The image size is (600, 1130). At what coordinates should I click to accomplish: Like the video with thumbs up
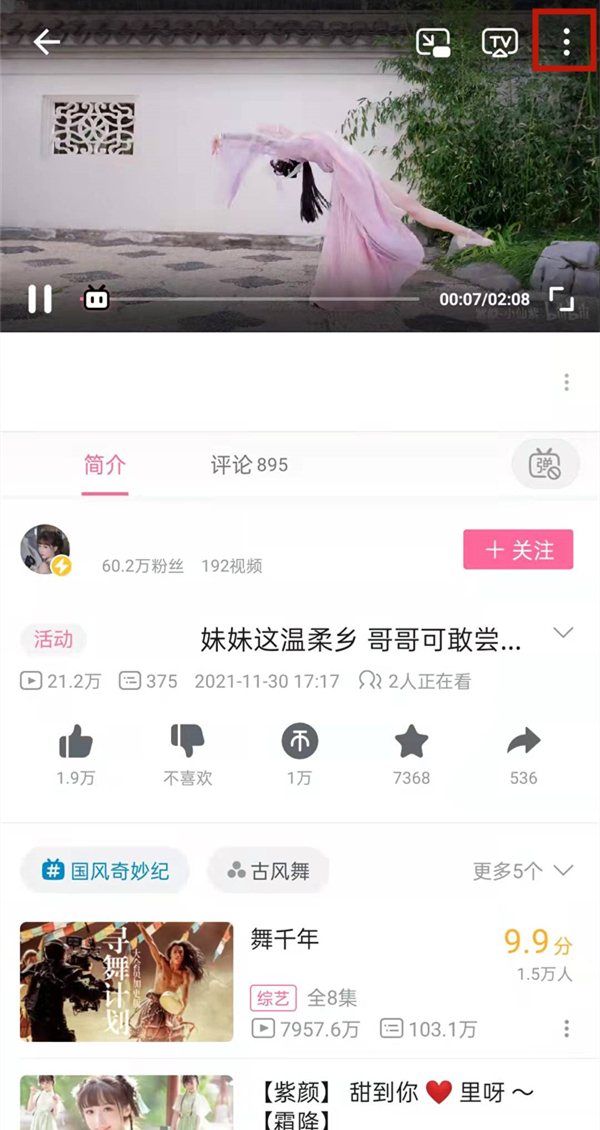(76, 742)
